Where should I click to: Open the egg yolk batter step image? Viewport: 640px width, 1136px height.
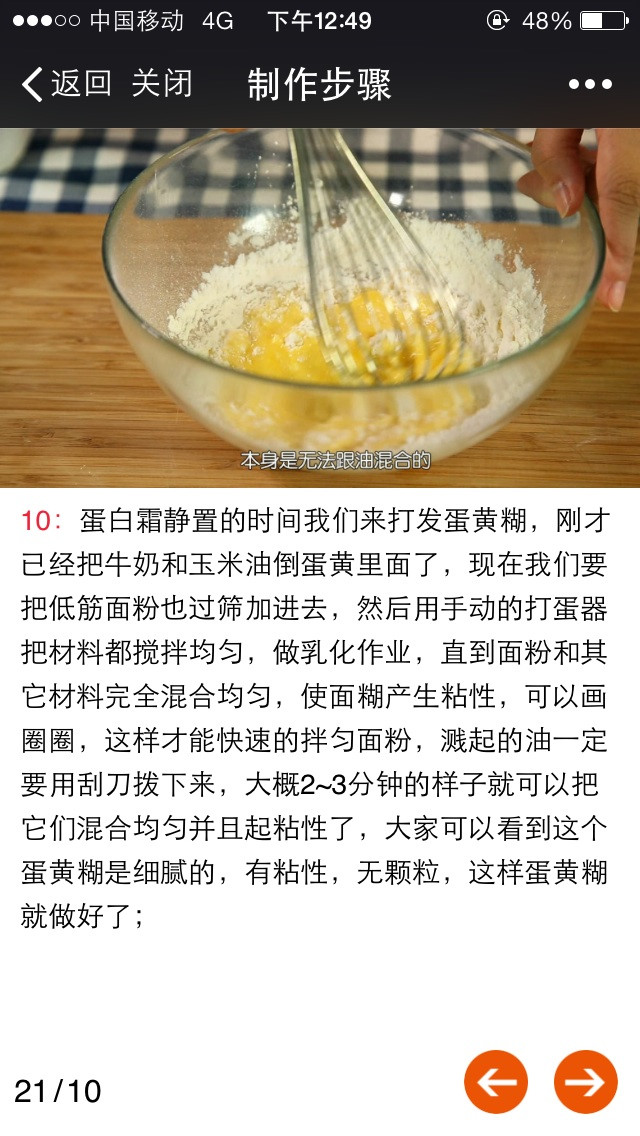[x=320, y=308]
